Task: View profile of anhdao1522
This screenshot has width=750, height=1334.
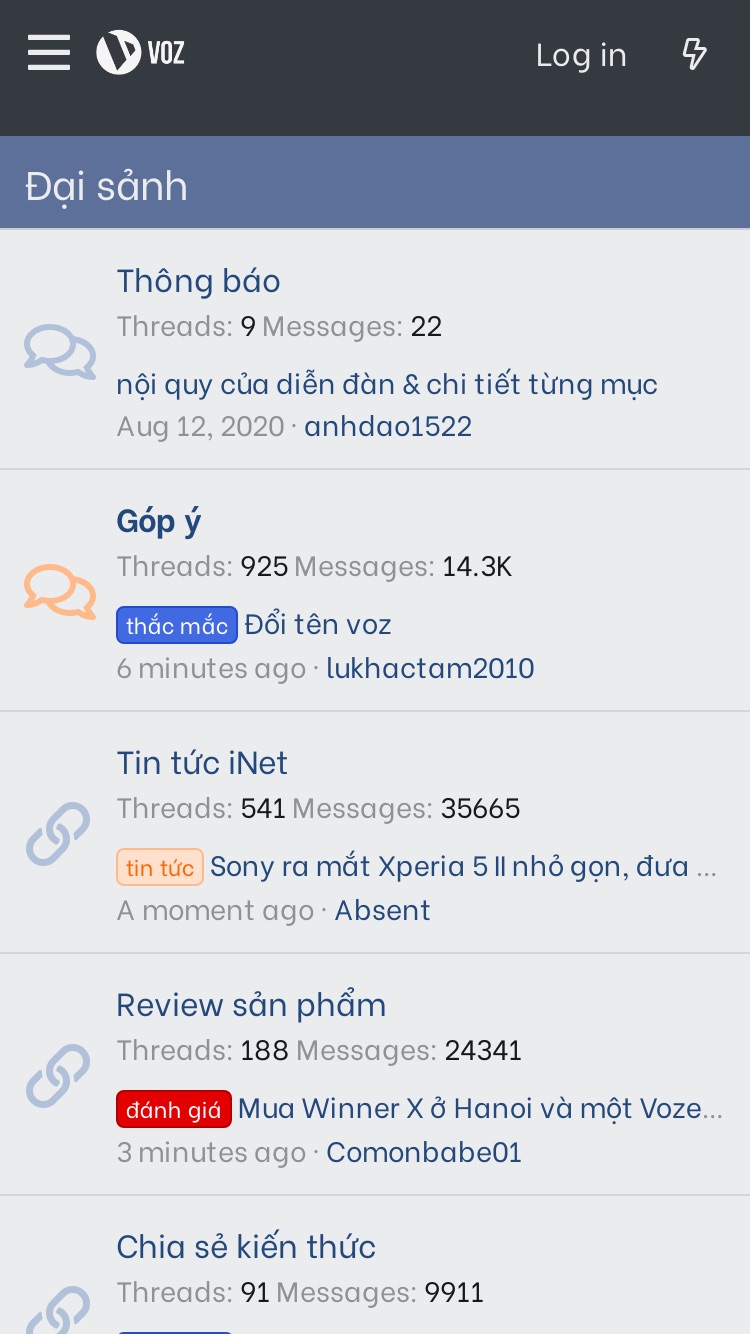Action: (x=388, y=426)
